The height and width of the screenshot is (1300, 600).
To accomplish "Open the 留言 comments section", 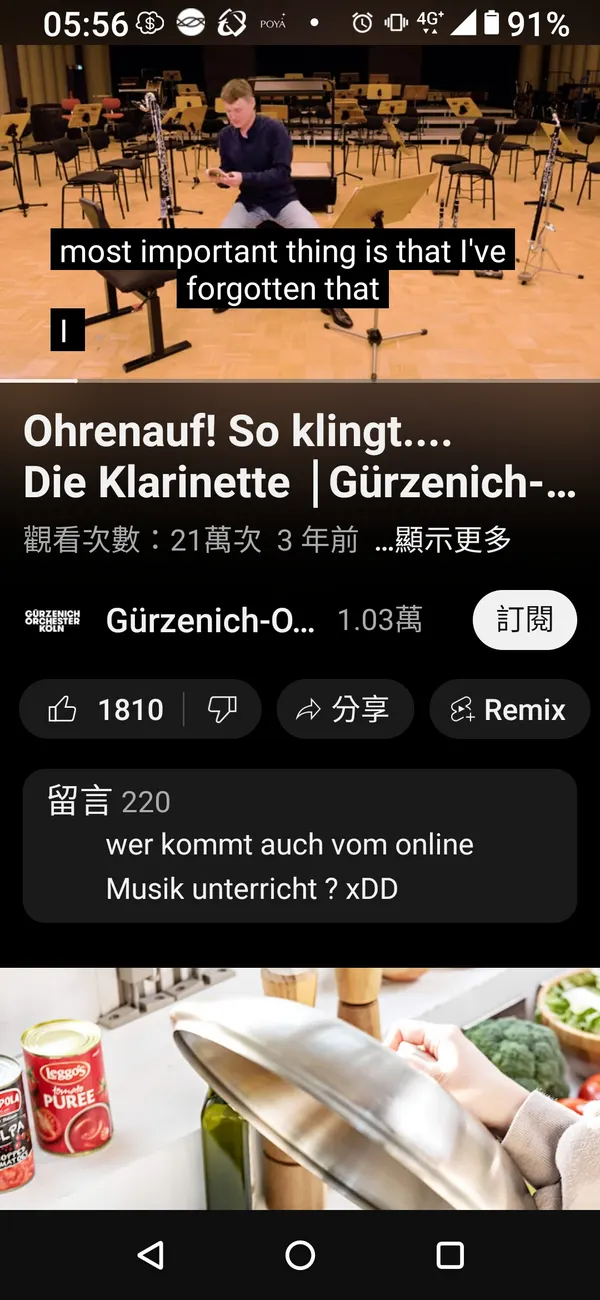I will [x=300, y=845].
